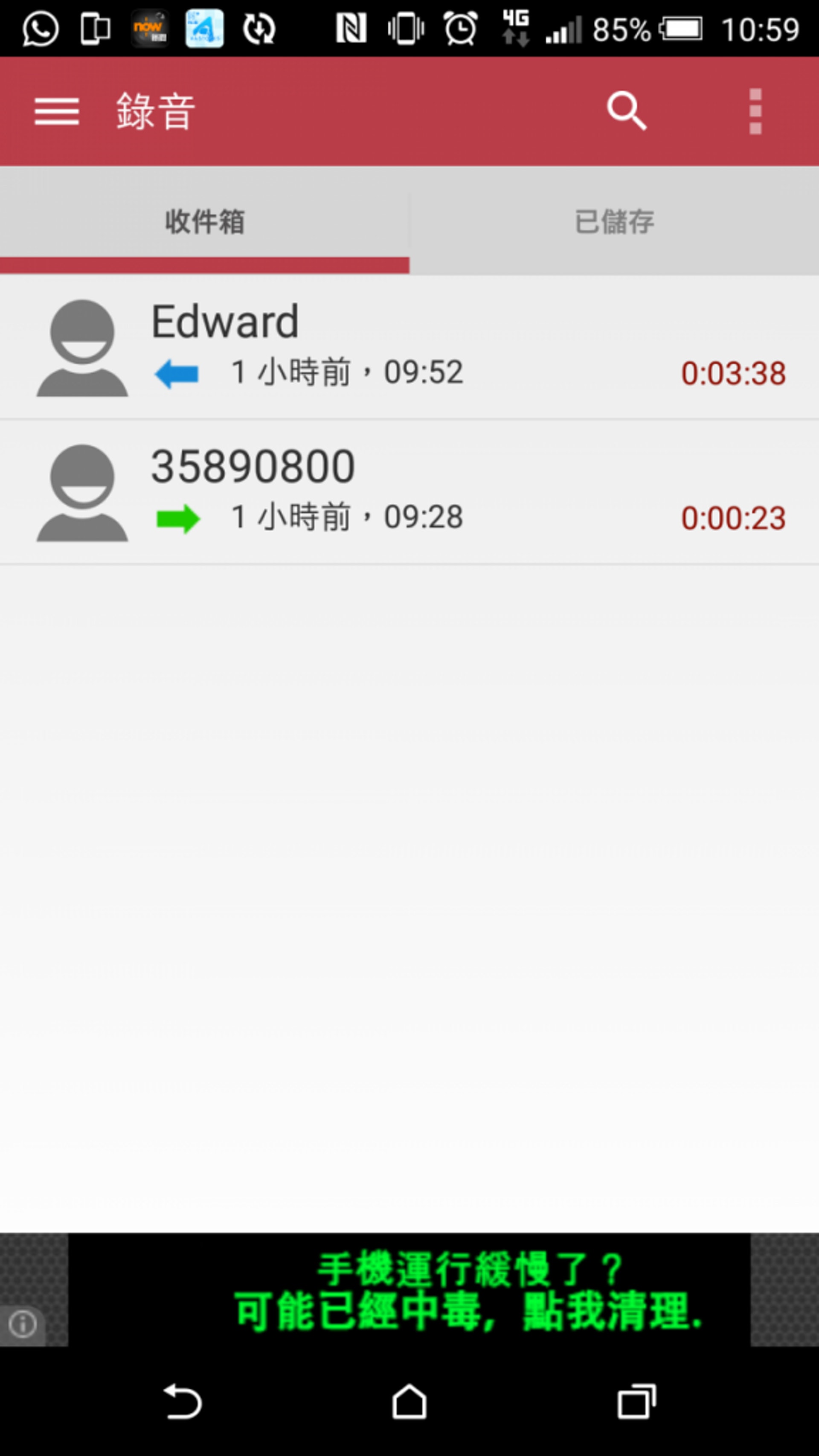Switch to the 收件箱 tab
Screen dimensions: 819x1456
click(x=205, y=221)
